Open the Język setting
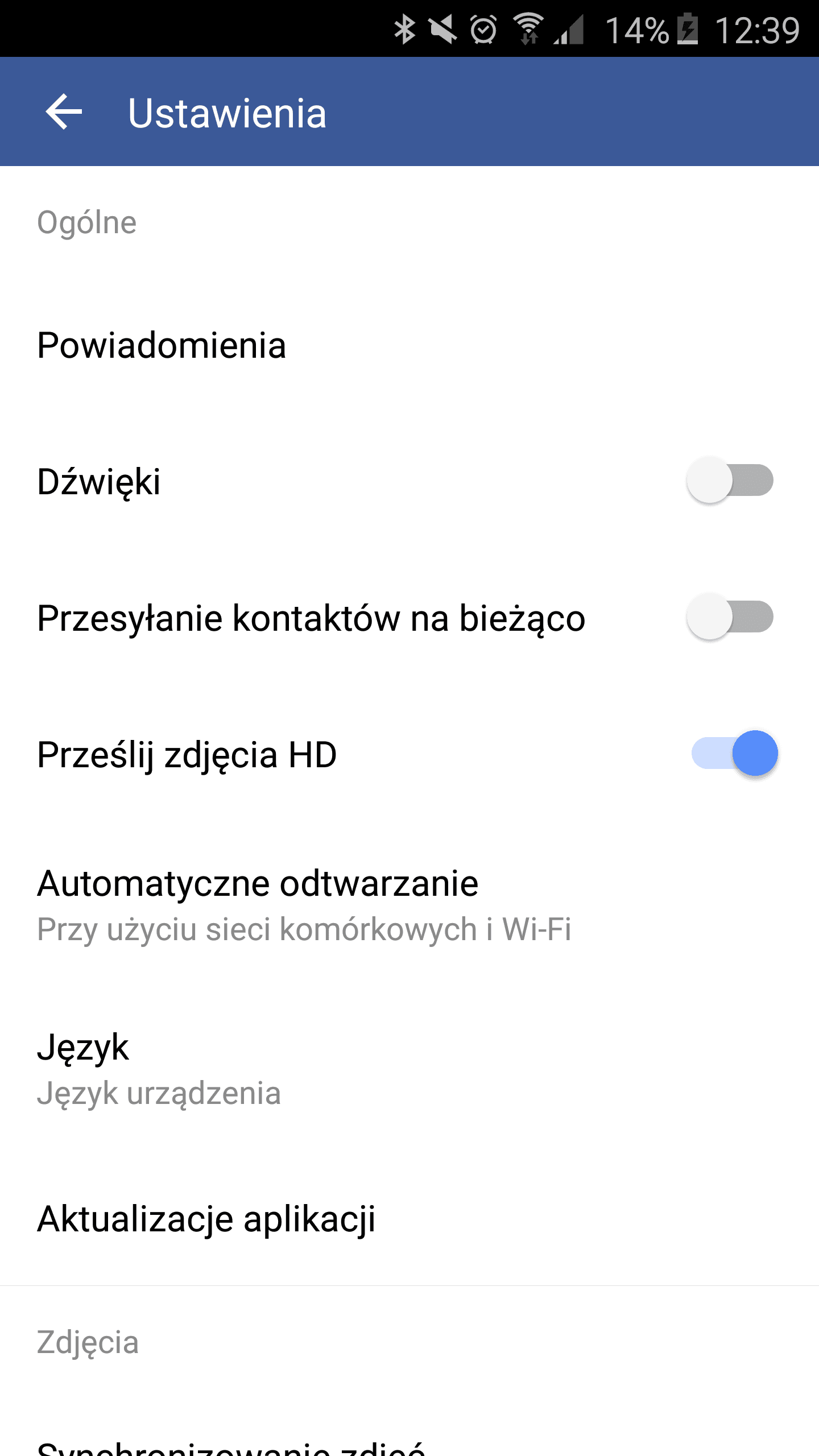This screenshot has width=819, height=1456. tap(409, 1069)
